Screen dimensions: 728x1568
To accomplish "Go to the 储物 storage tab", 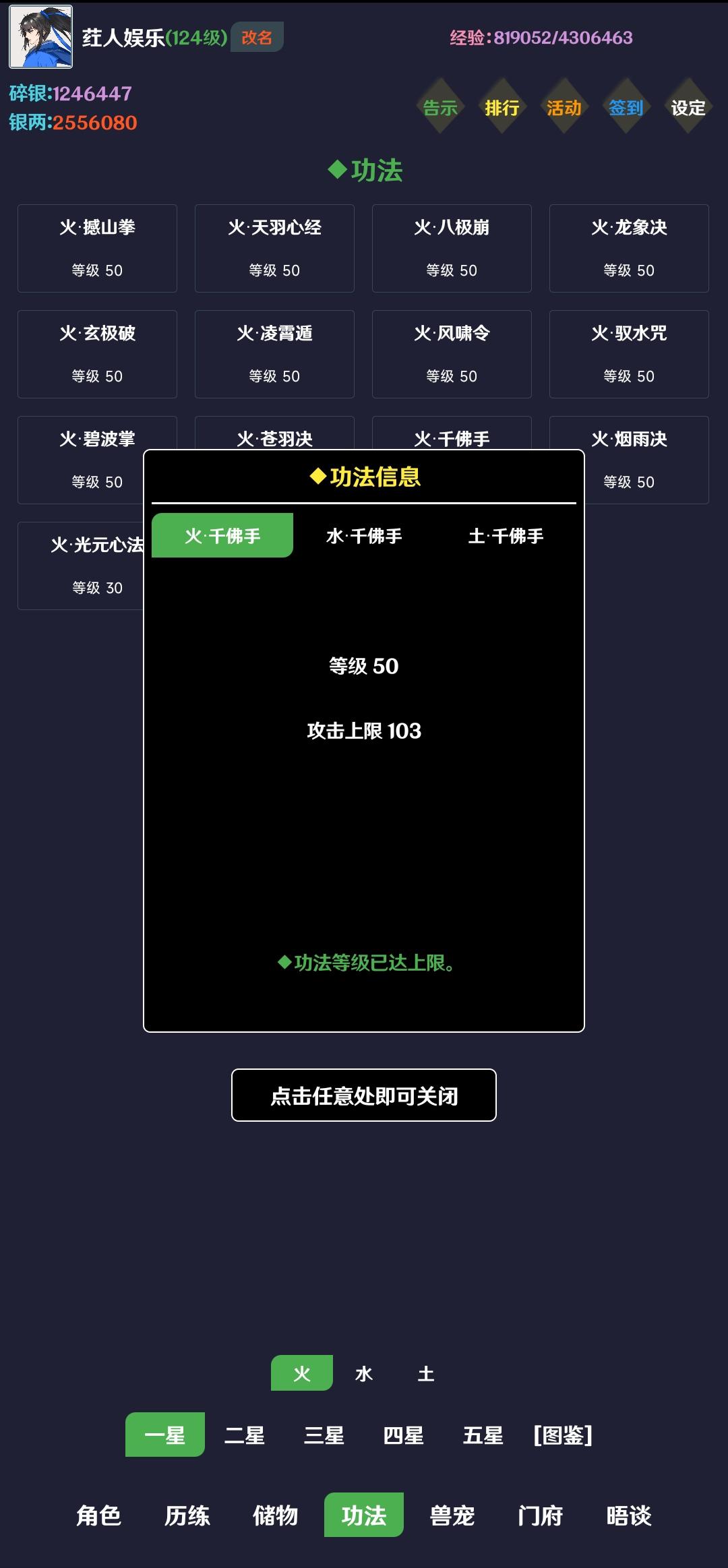I will click(276, 1515).
